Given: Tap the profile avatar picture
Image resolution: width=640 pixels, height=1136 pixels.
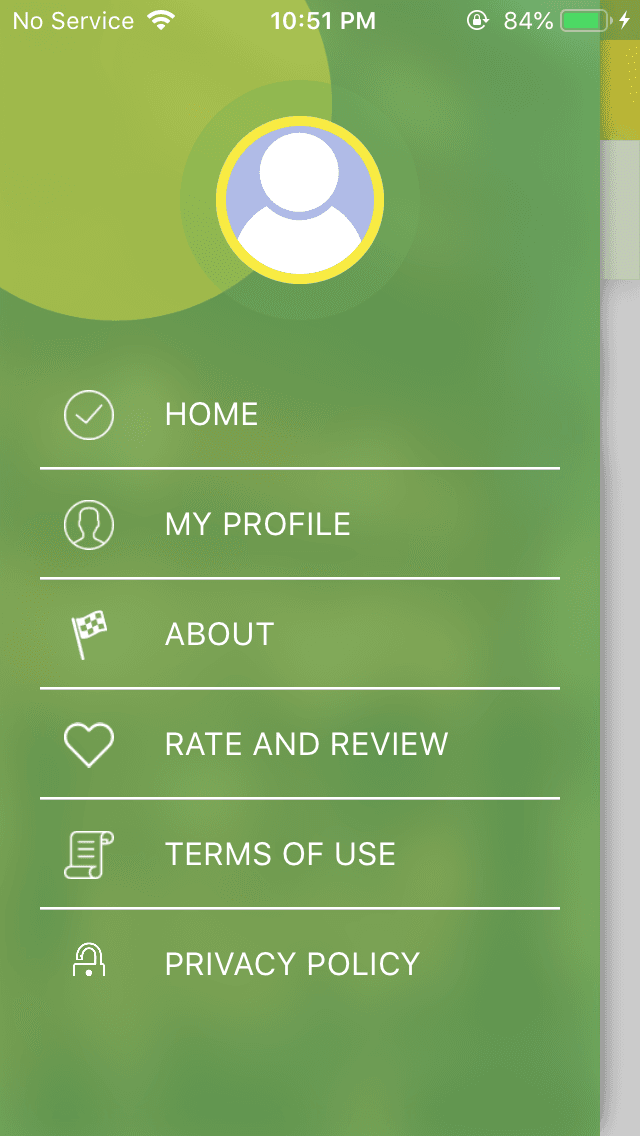Looking at the screenshot, I should 299,200.
